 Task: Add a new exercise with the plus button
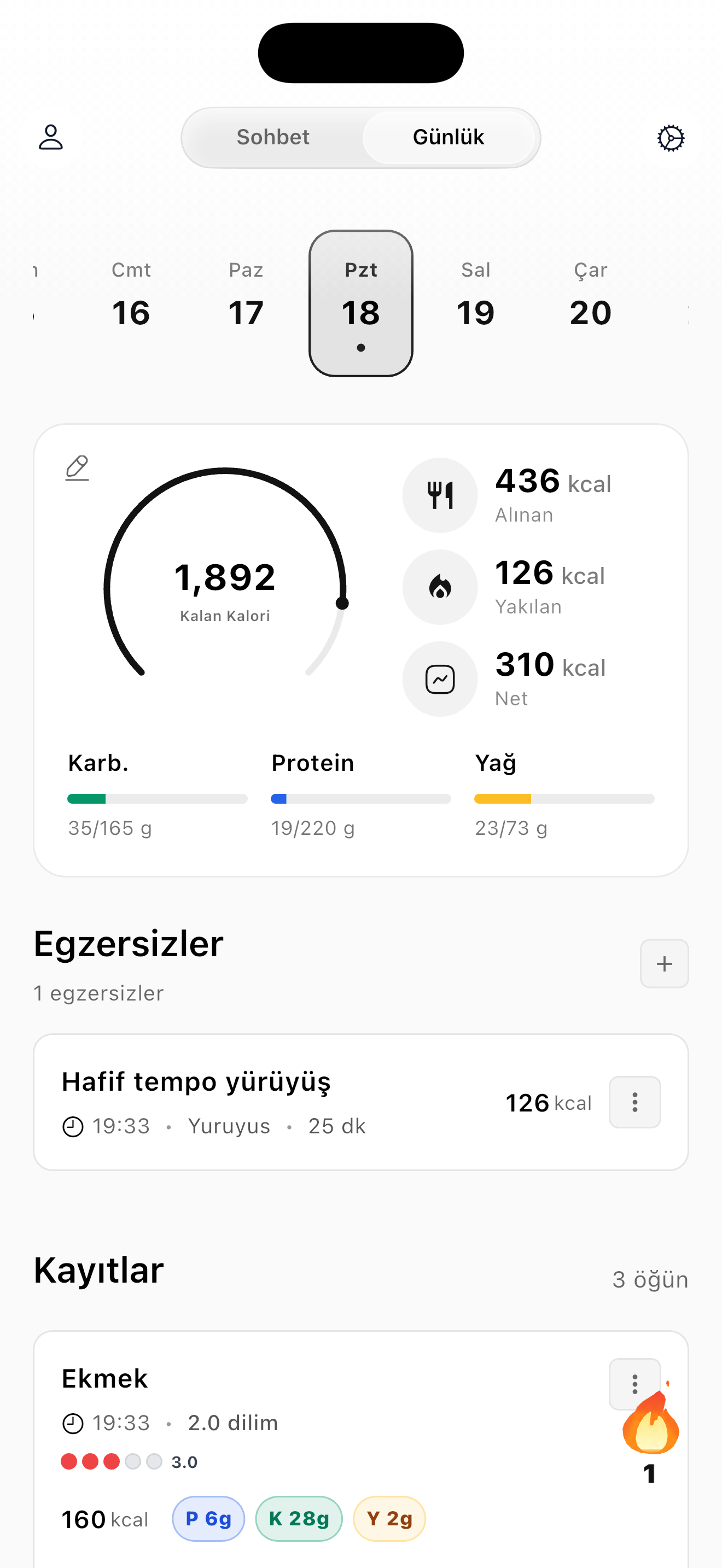(664, 963)
